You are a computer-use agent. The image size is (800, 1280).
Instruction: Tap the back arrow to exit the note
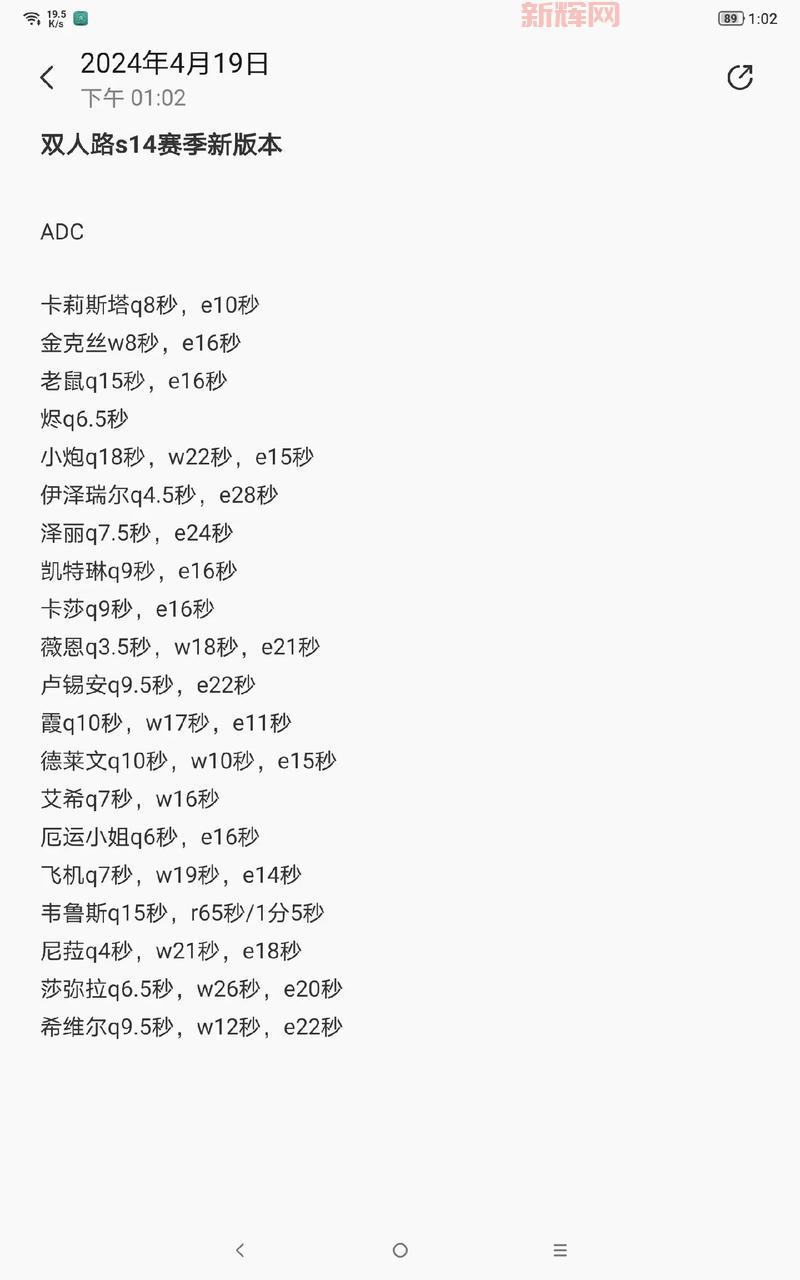point(46,76)
